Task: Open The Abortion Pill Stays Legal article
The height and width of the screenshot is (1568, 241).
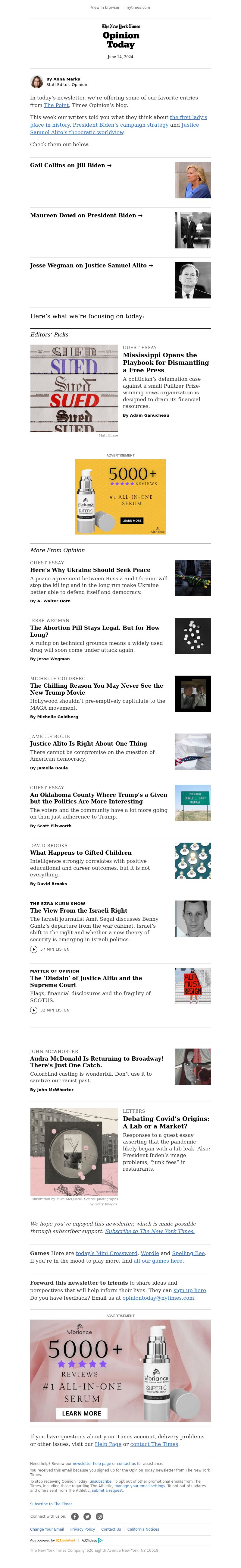Action: [94, 631]
